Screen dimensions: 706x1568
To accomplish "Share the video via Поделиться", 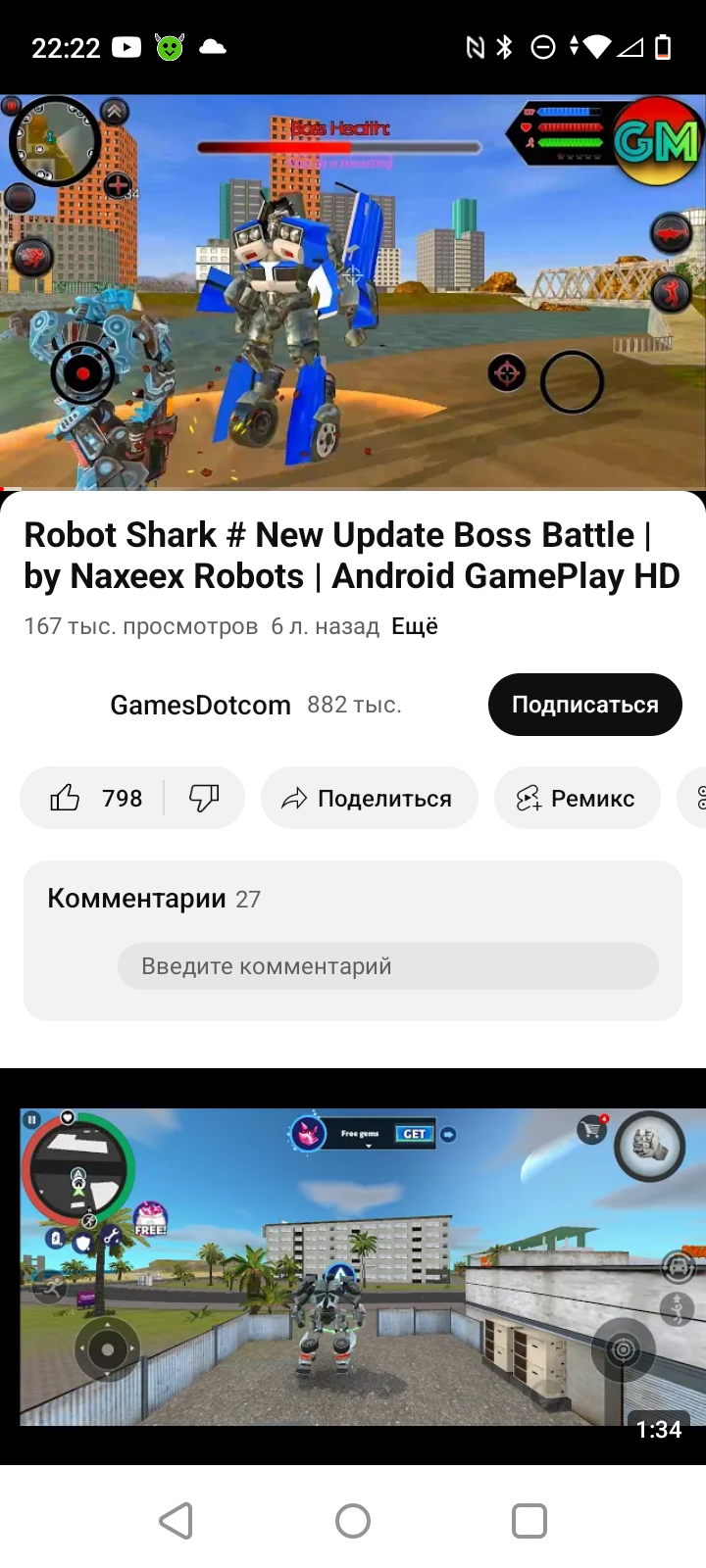I will tap(369, 798).
